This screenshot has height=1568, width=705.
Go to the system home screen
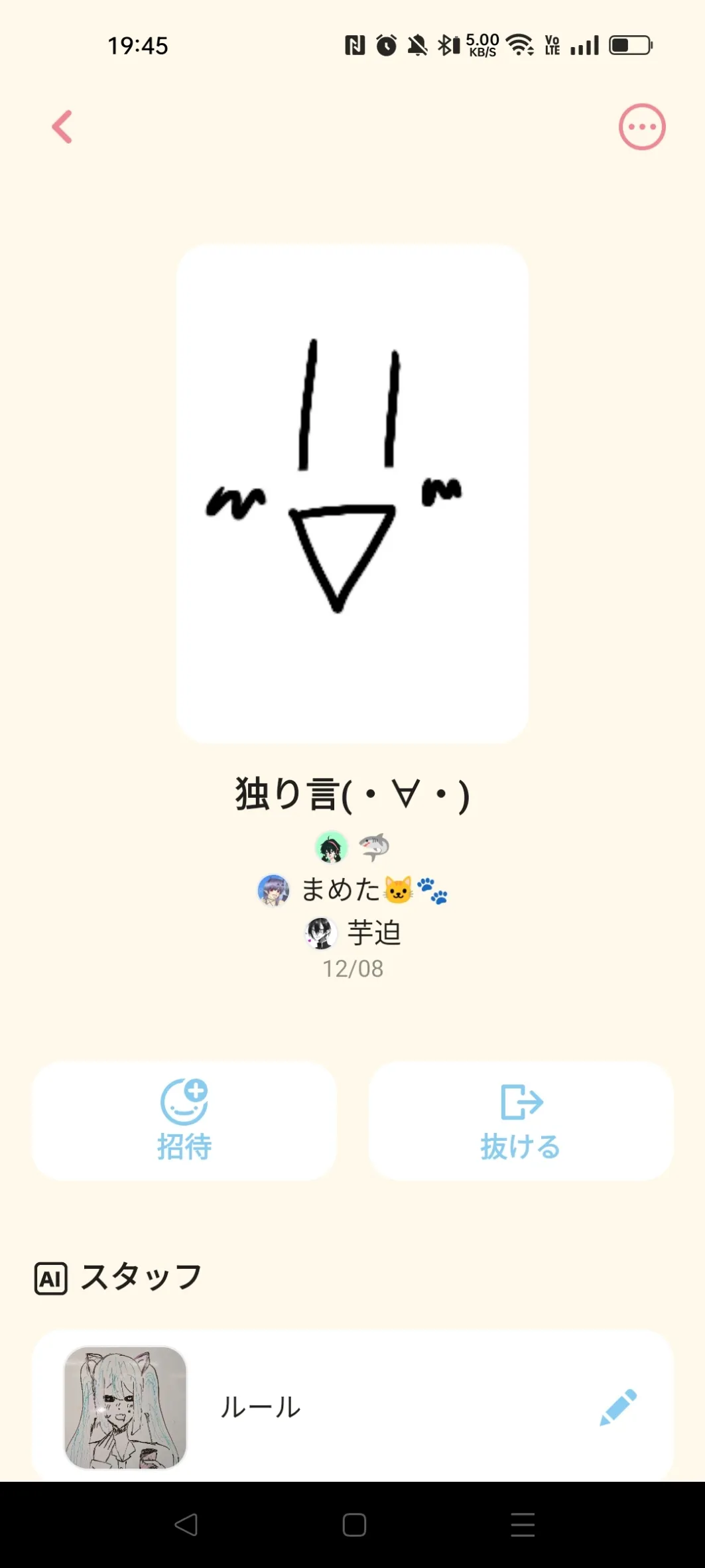353,1525
